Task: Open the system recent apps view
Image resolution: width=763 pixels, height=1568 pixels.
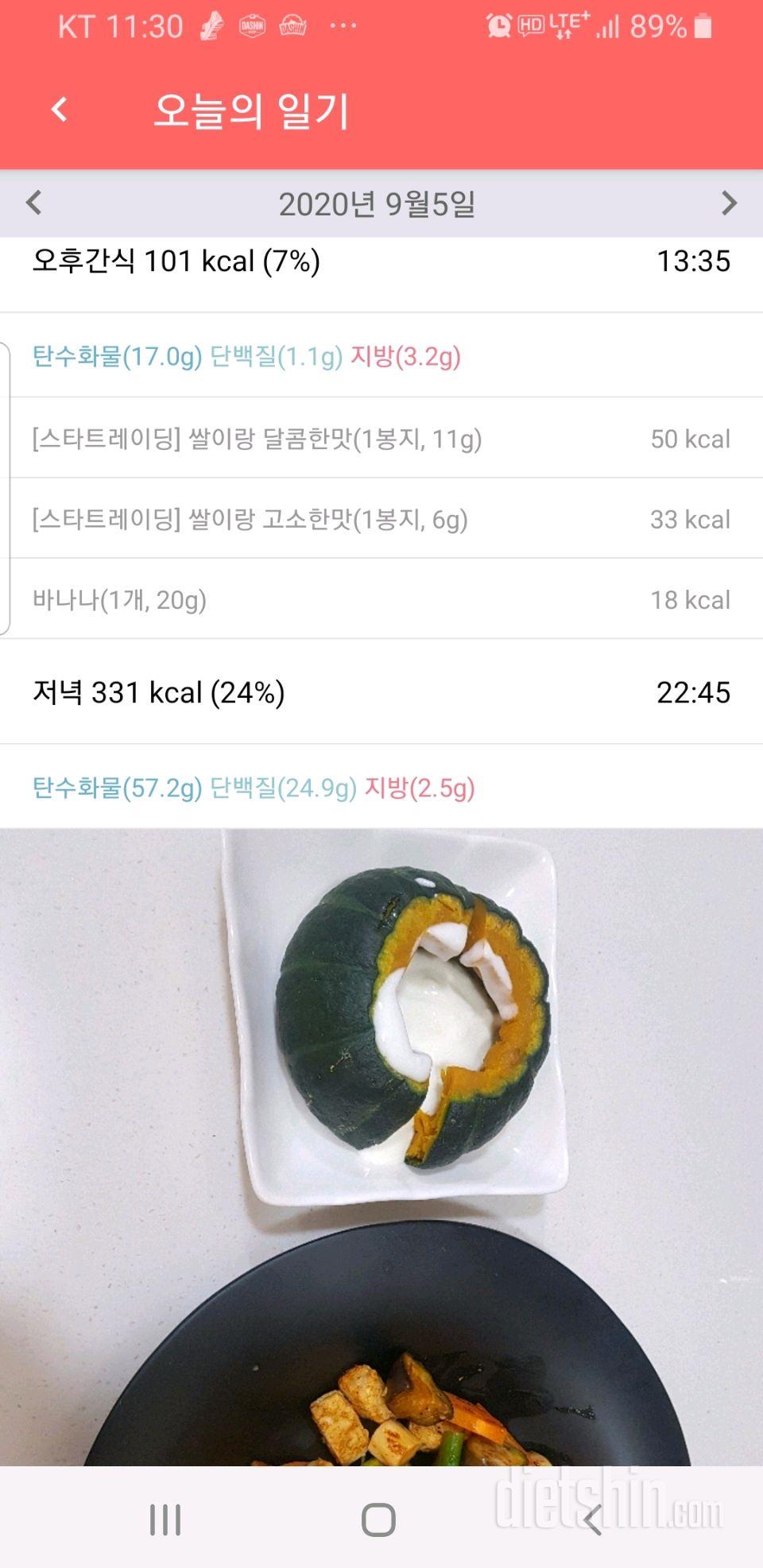Action: 165,1520
